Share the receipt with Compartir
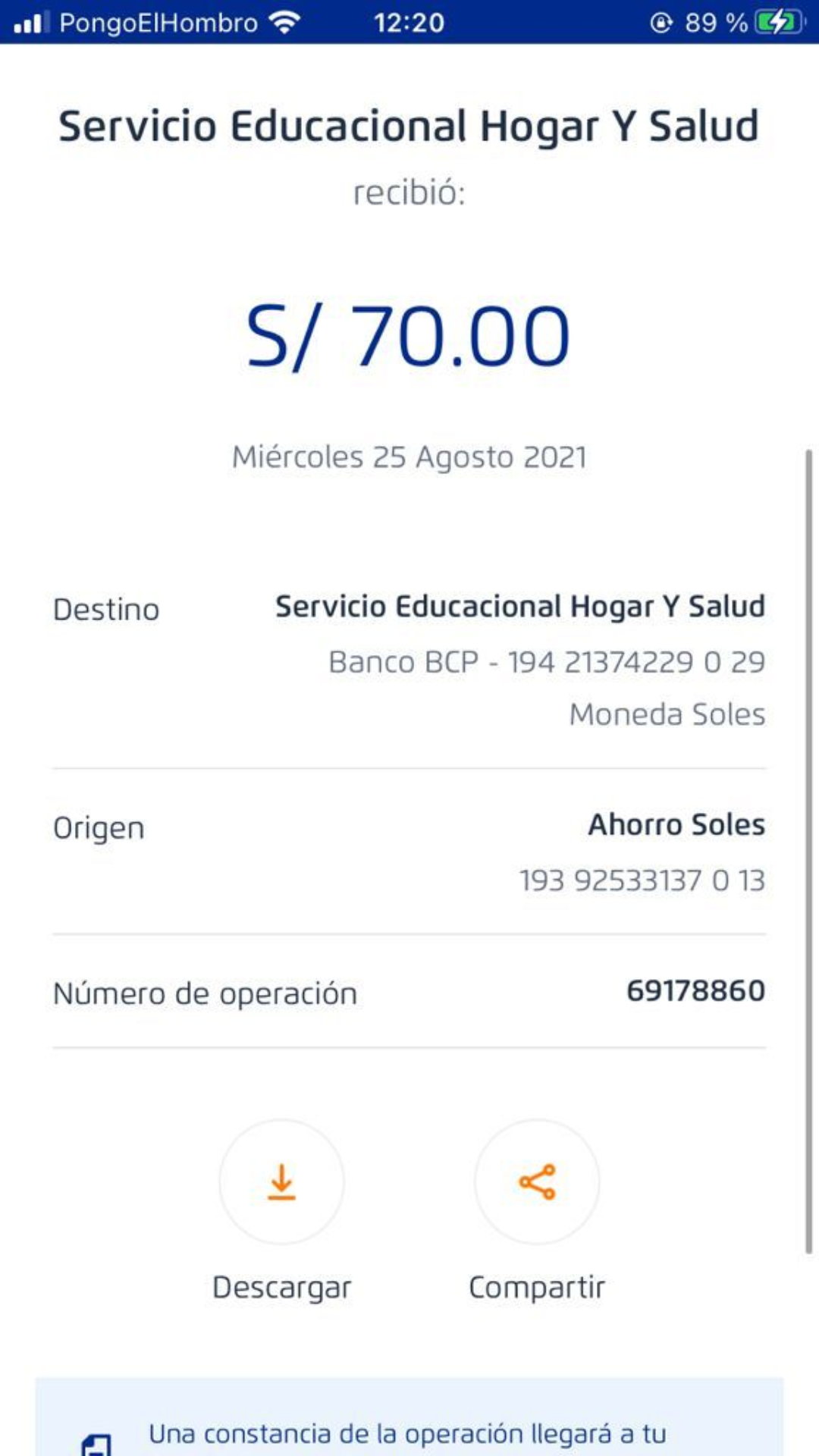Viewport: 819px width, 1456px height. point(537,1181)
